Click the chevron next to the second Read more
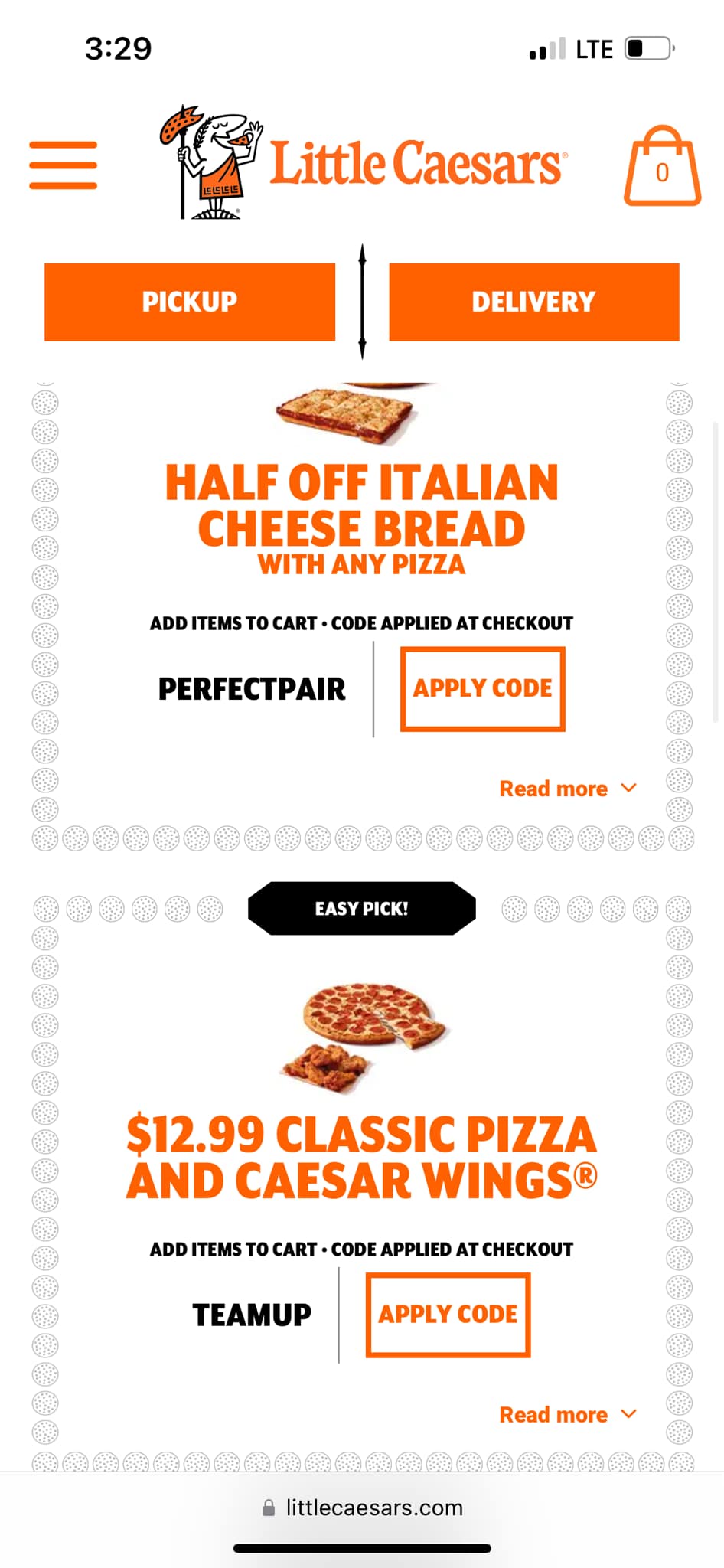724x1568 pixels. (x=629, y=1413)
